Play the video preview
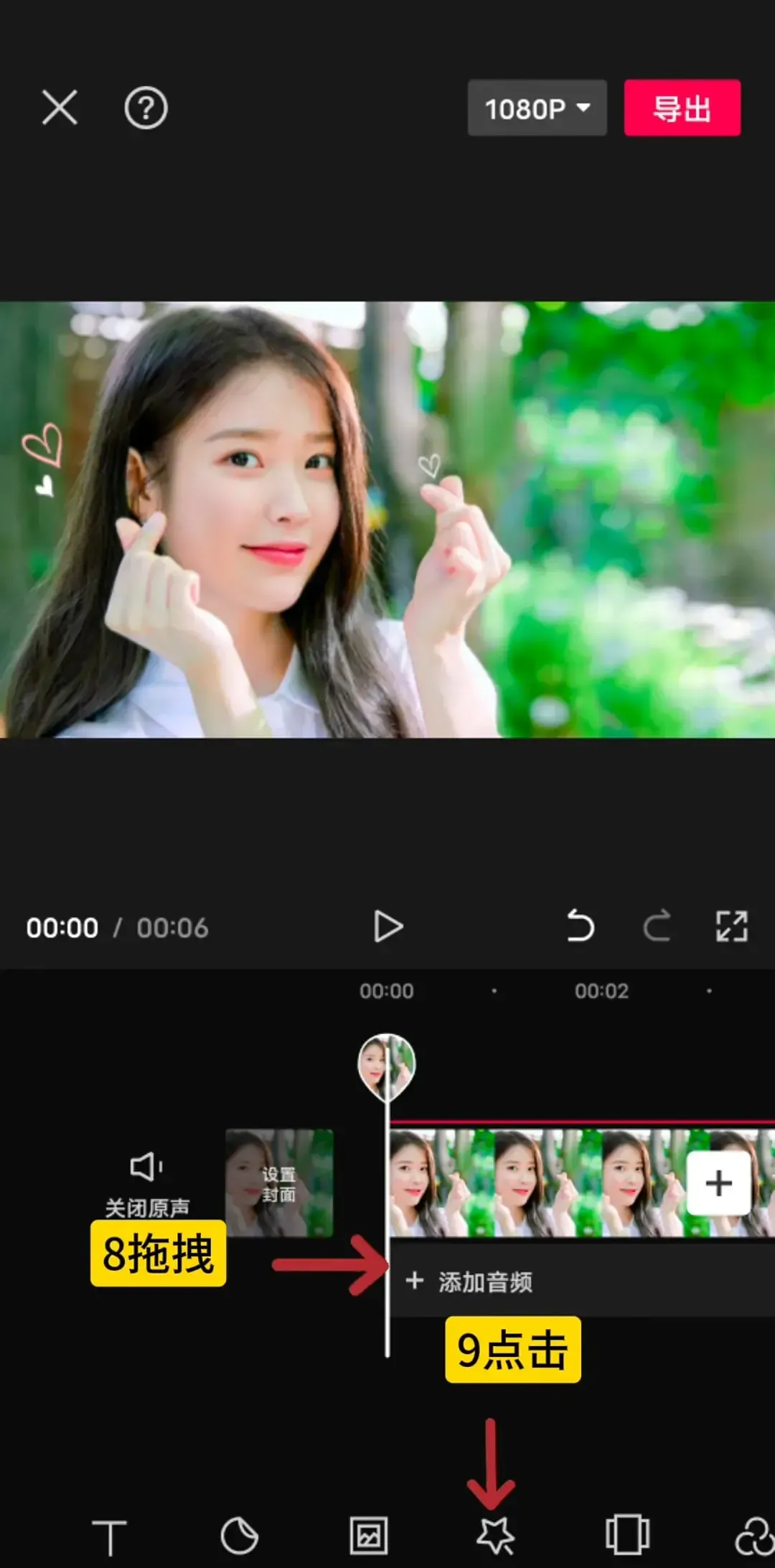 pyautogui.click(x=388, y=926)
